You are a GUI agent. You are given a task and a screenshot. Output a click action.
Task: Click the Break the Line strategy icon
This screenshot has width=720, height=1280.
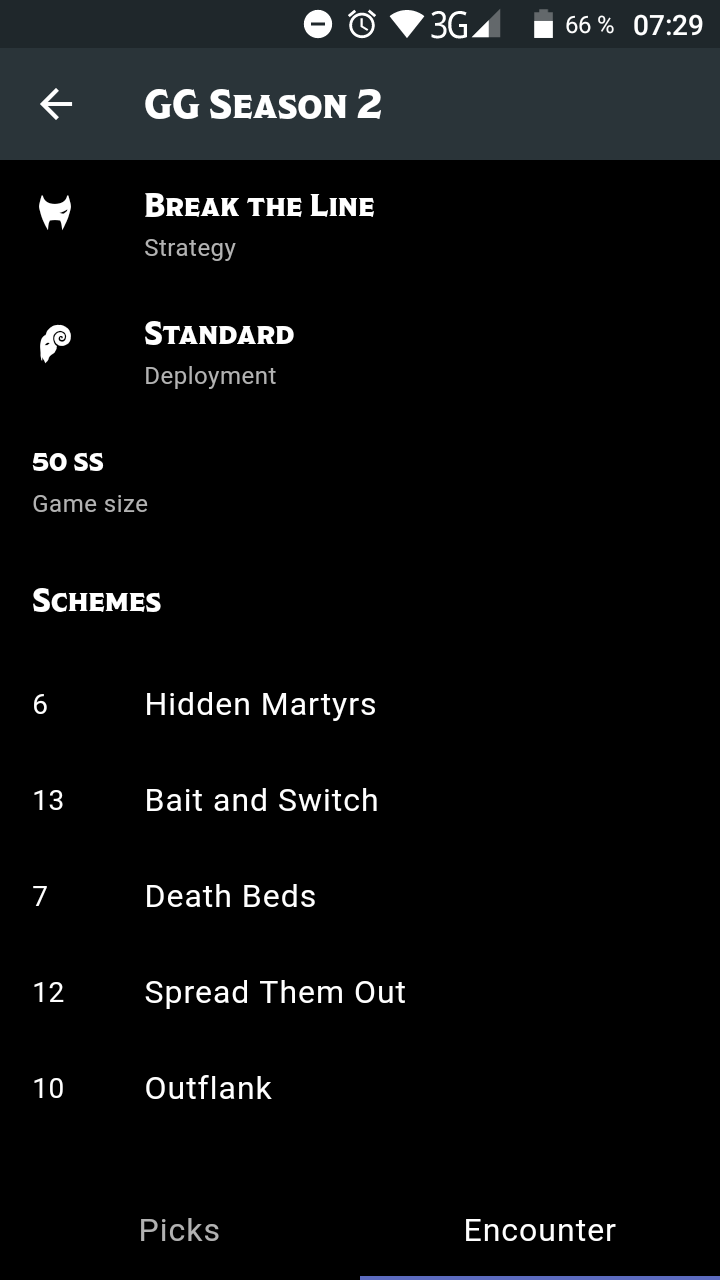coord(56,212)
